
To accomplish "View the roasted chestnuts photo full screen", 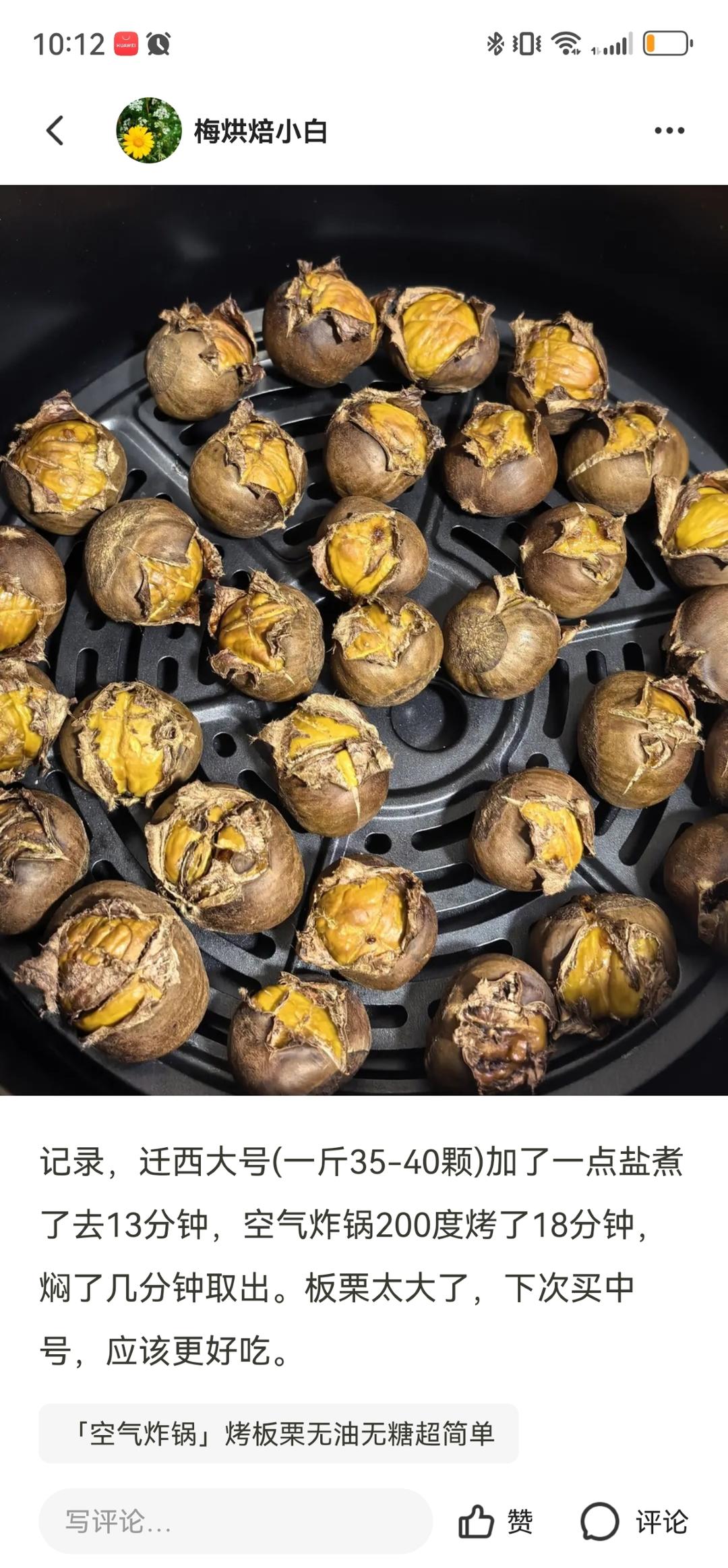I will [x=364, y=639].
